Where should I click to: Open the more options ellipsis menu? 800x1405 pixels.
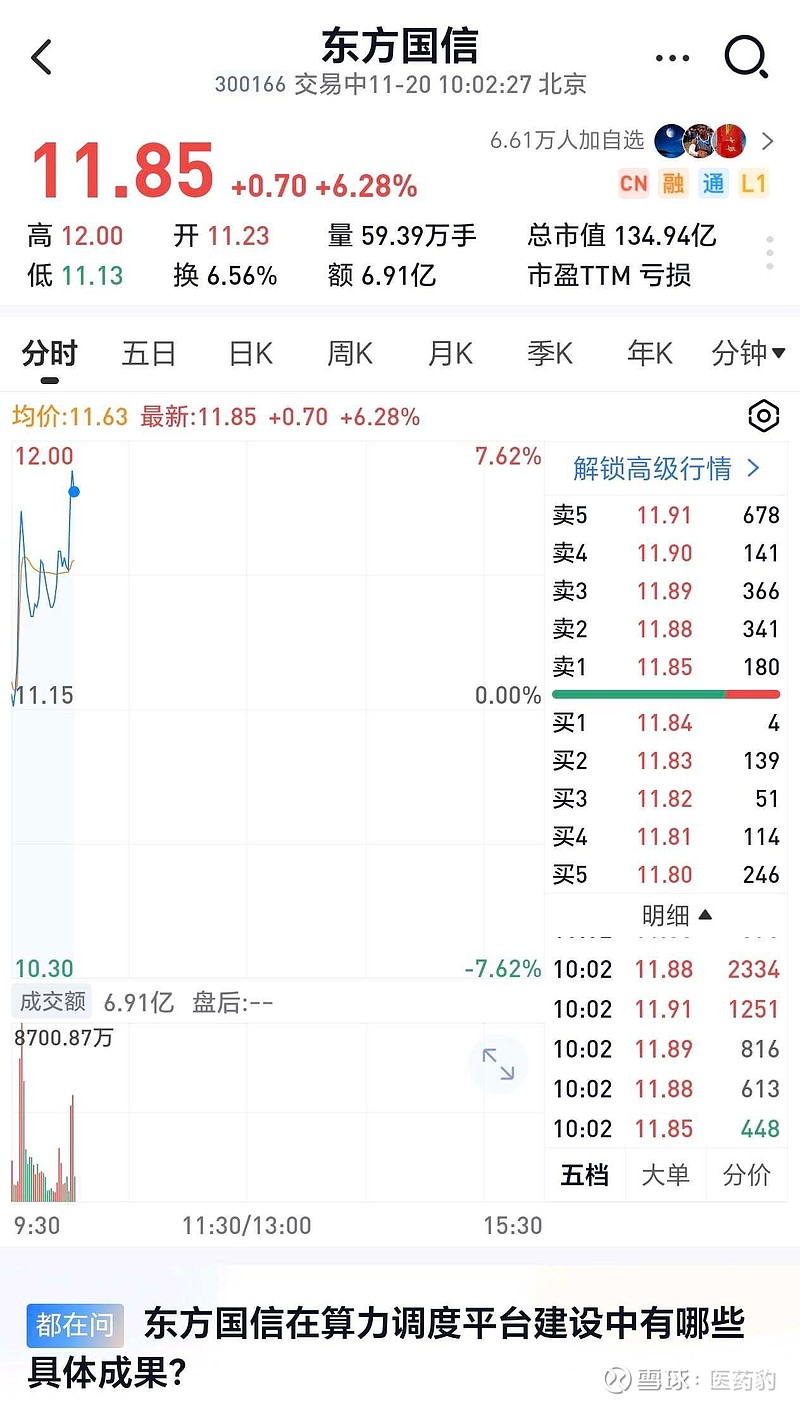click(671, 57)
